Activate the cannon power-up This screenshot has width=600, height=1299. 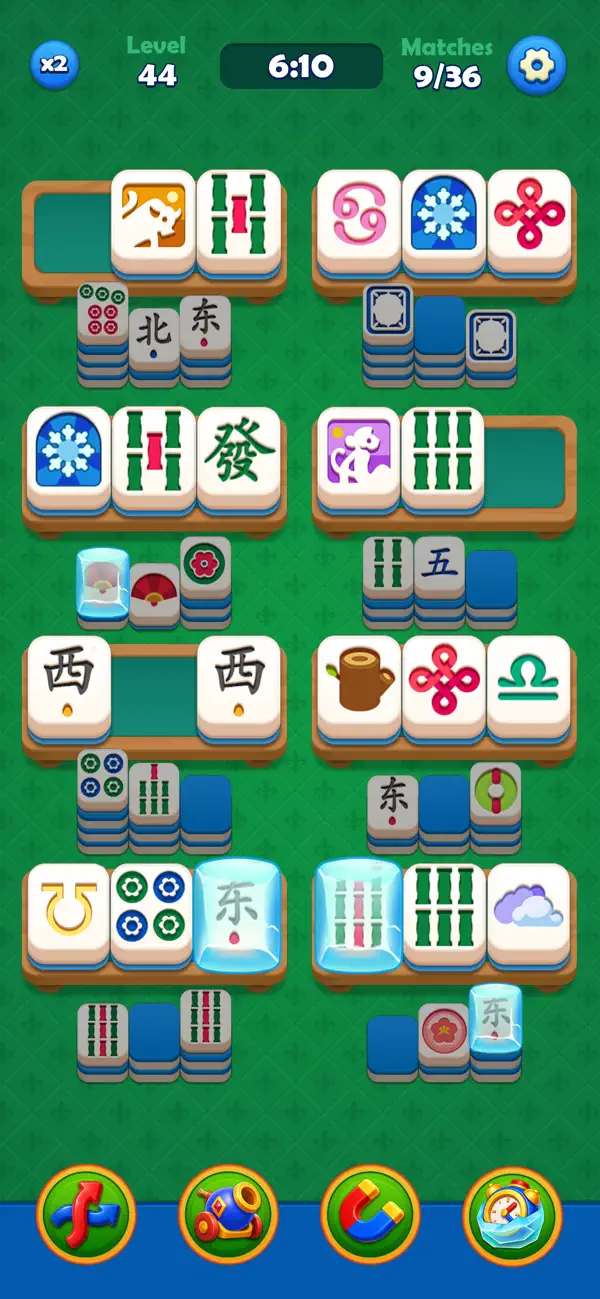(228, 1213)
